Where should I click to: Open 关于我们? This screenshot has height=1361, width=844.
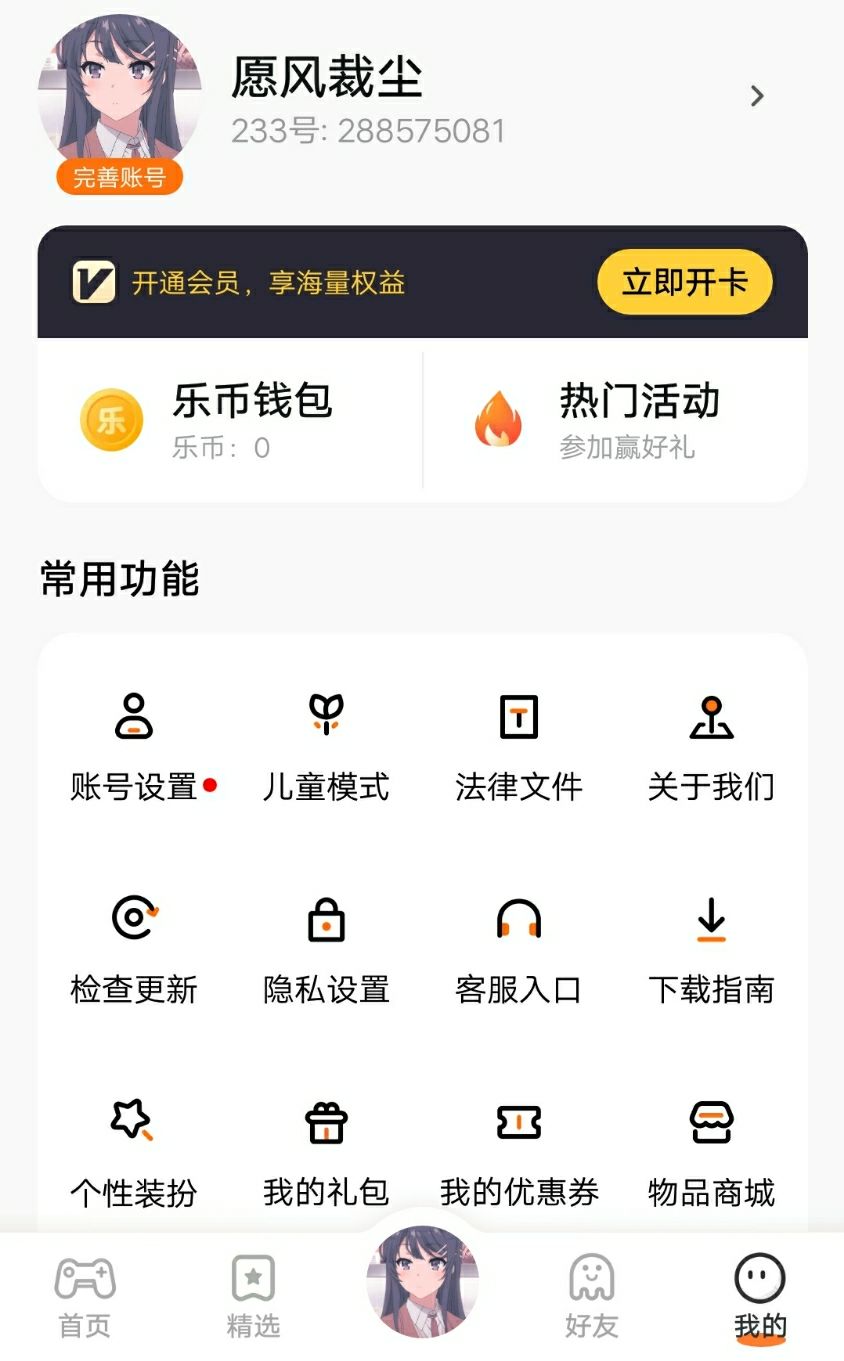click(x=711, y=748)
